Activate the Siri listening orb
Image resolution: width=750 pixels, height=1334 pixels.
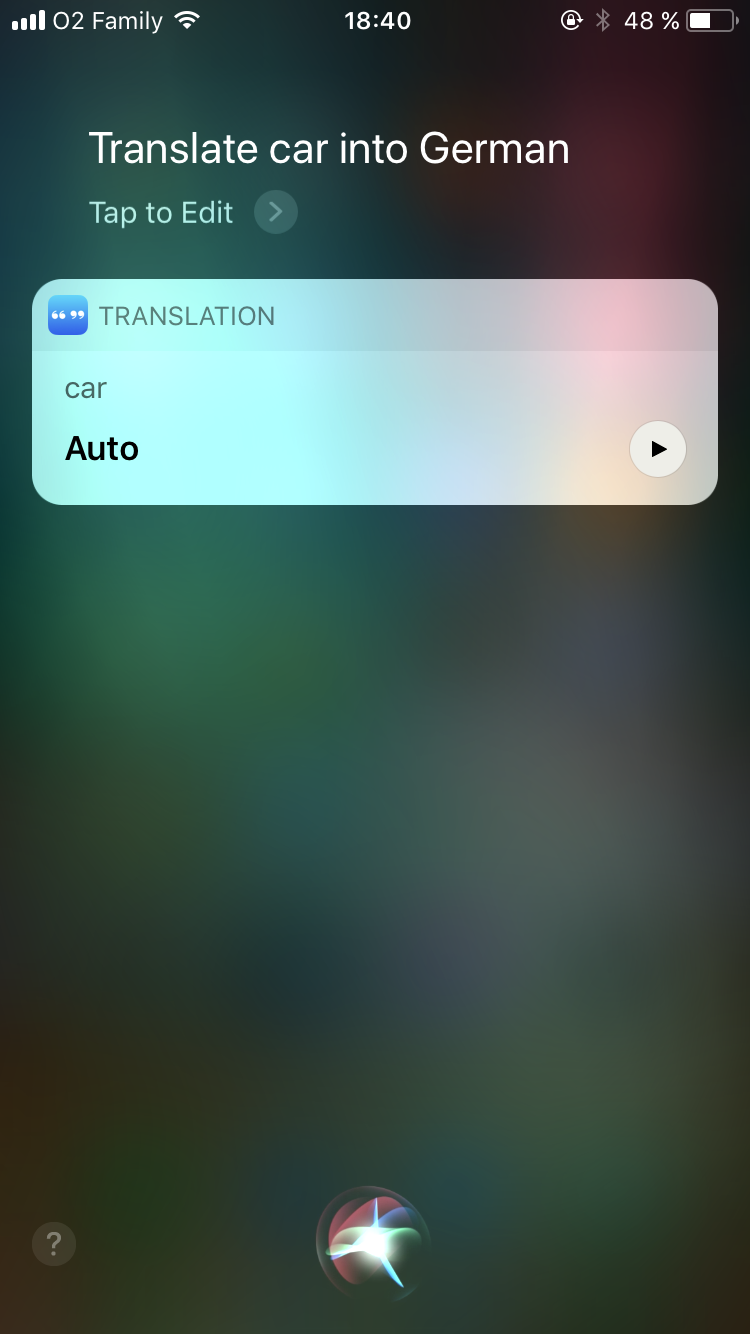(x=374, y=1240)
